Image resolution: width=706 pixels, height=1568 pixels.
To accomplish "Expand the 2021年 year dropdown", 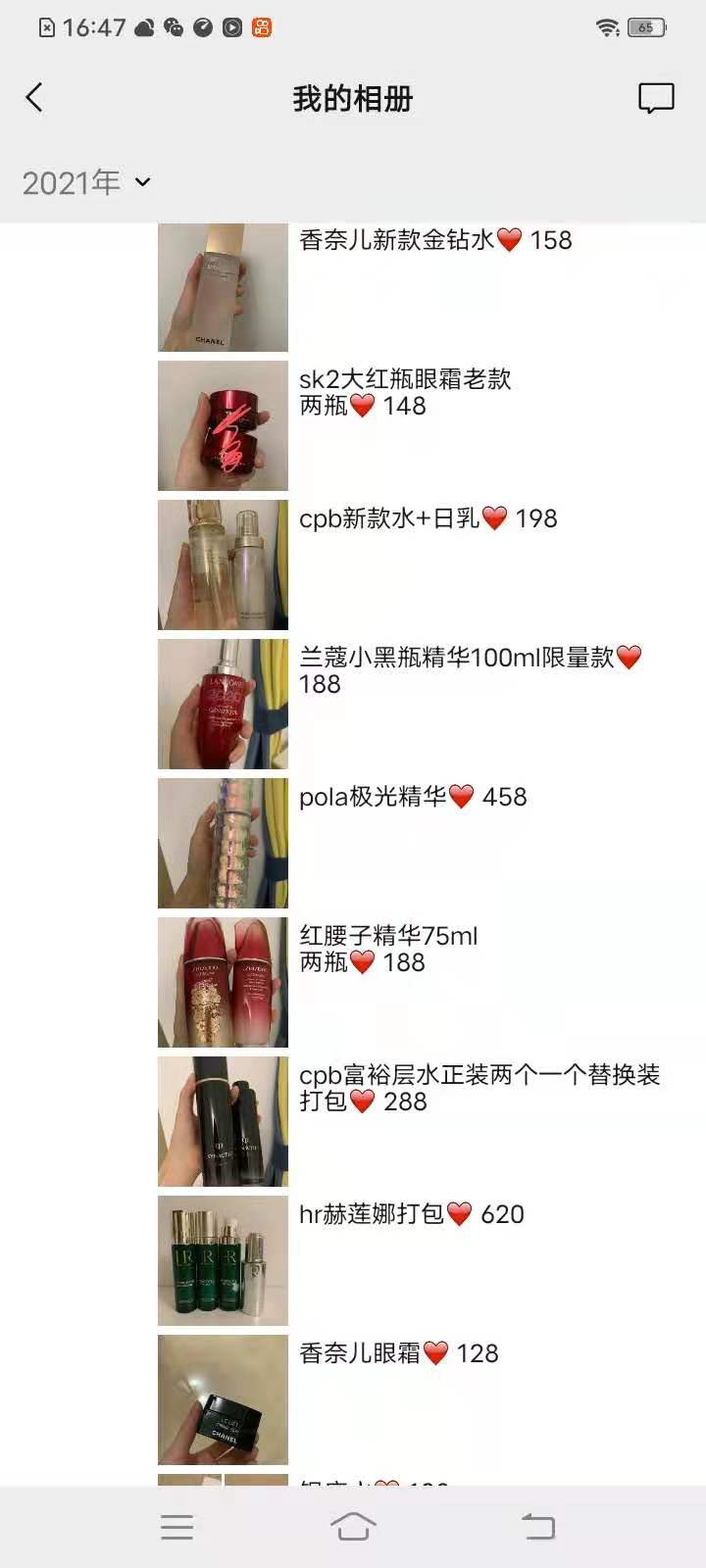I will 86,182.
